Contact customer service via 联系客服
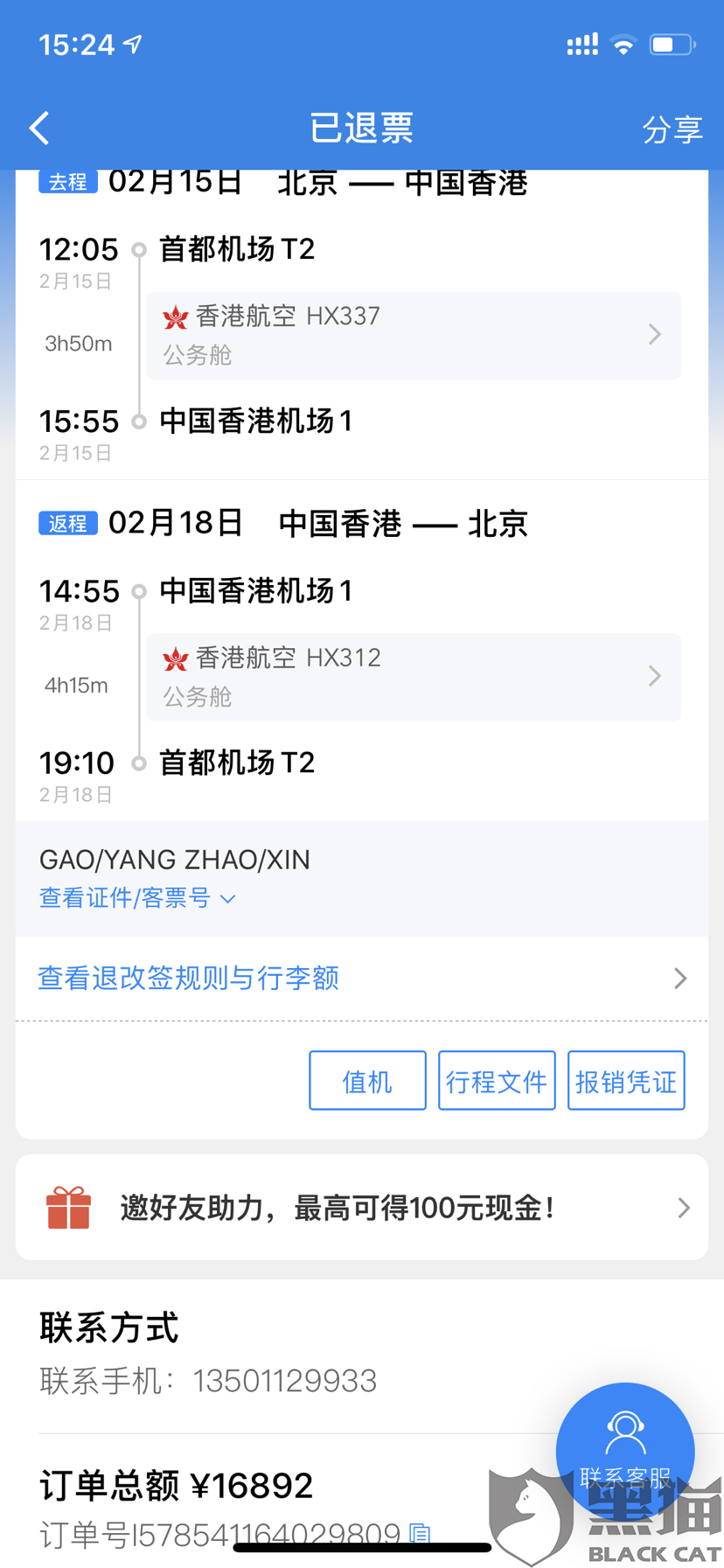This screenshot has height=1568, width=724. (625, 1450)
